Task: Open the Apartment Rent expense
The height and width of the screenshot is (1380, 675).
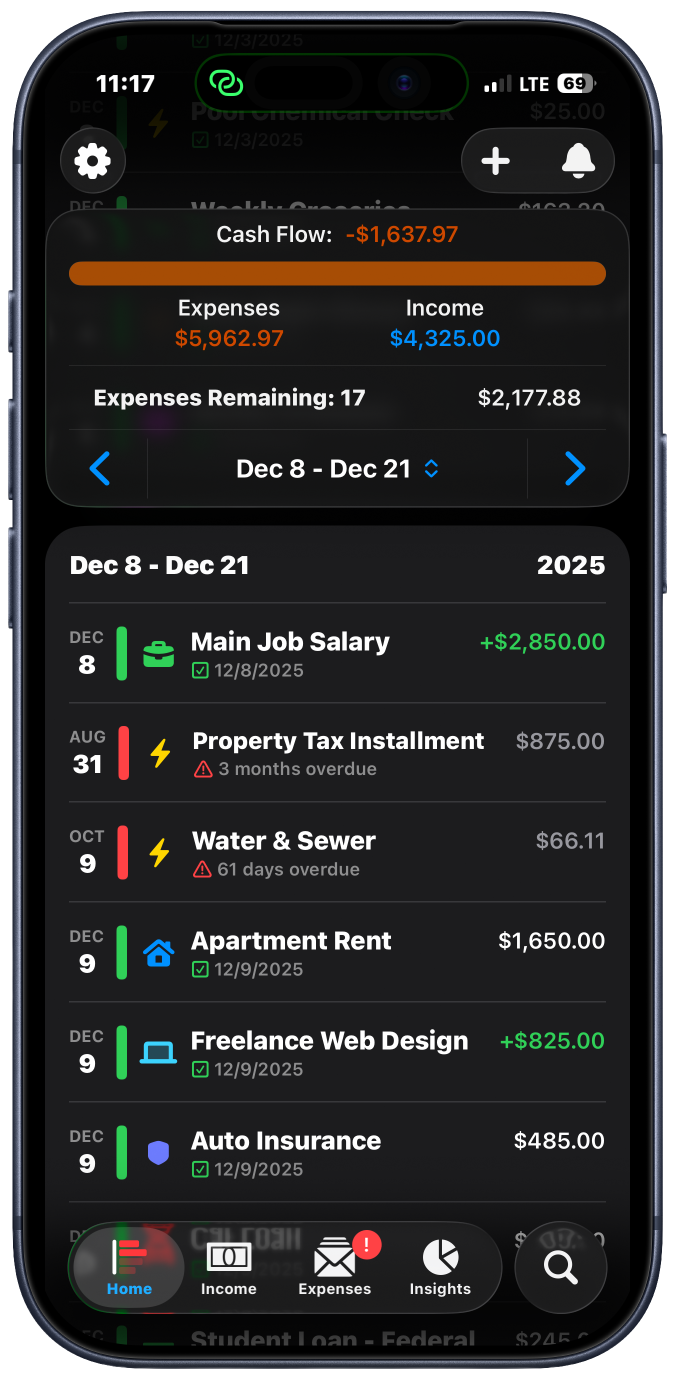Action: [x=337, y=953]
